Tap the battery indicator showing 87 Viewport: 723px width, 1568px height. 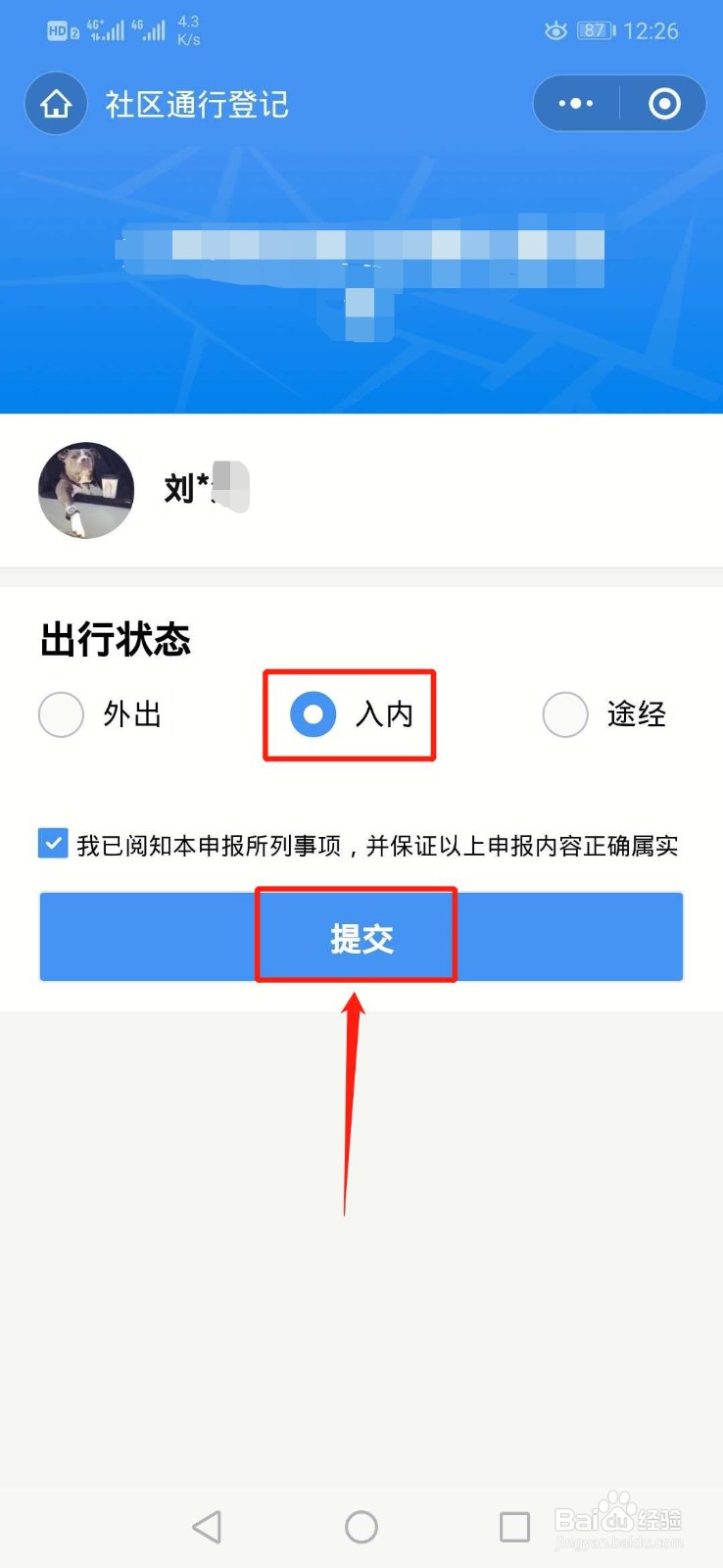tap(594, 29)
